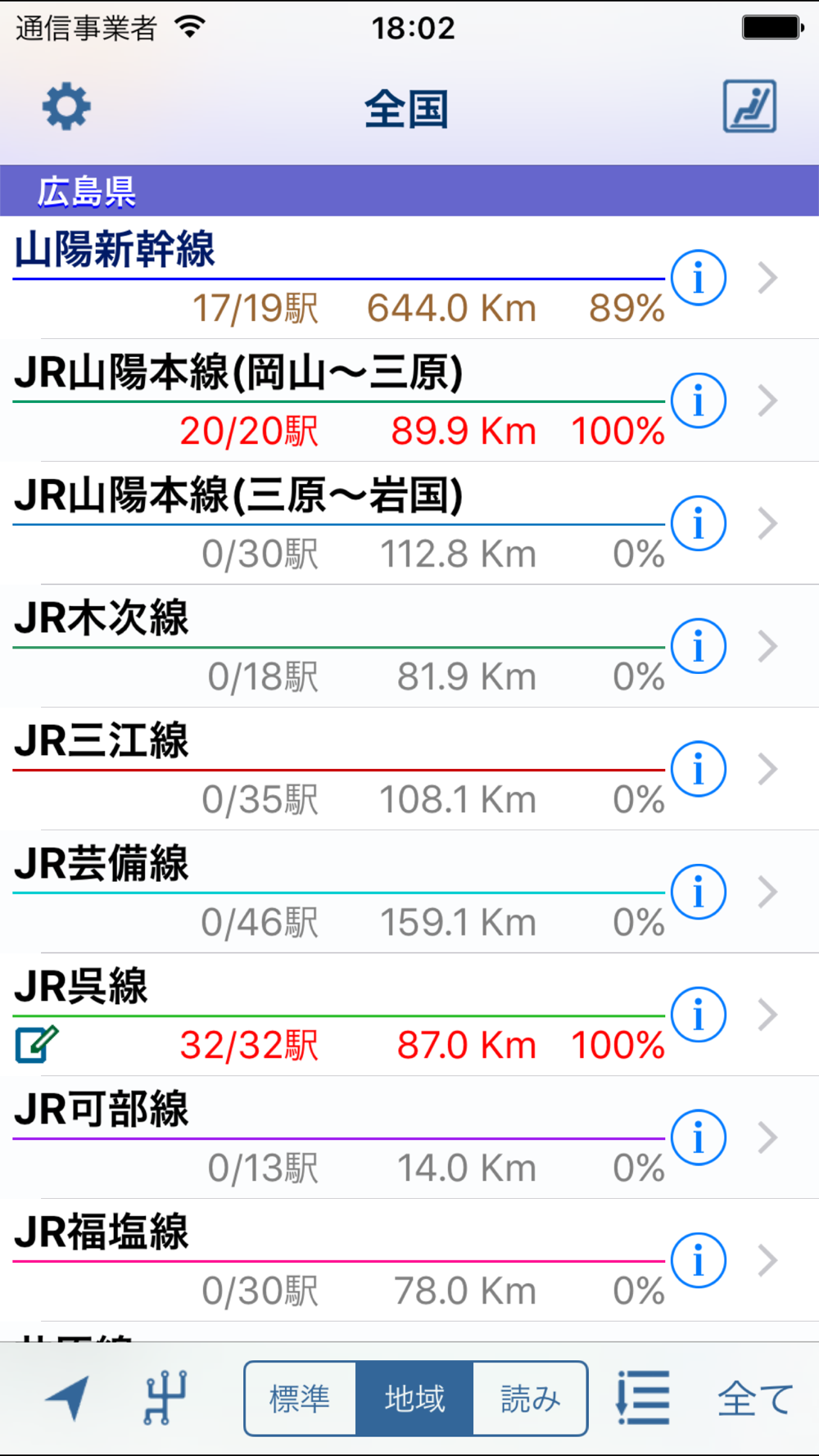The height and width of the screenshot is (1456, 819).
Task: Open JR山陽本線(三原〜岩国) row
Action: [409, 523]
